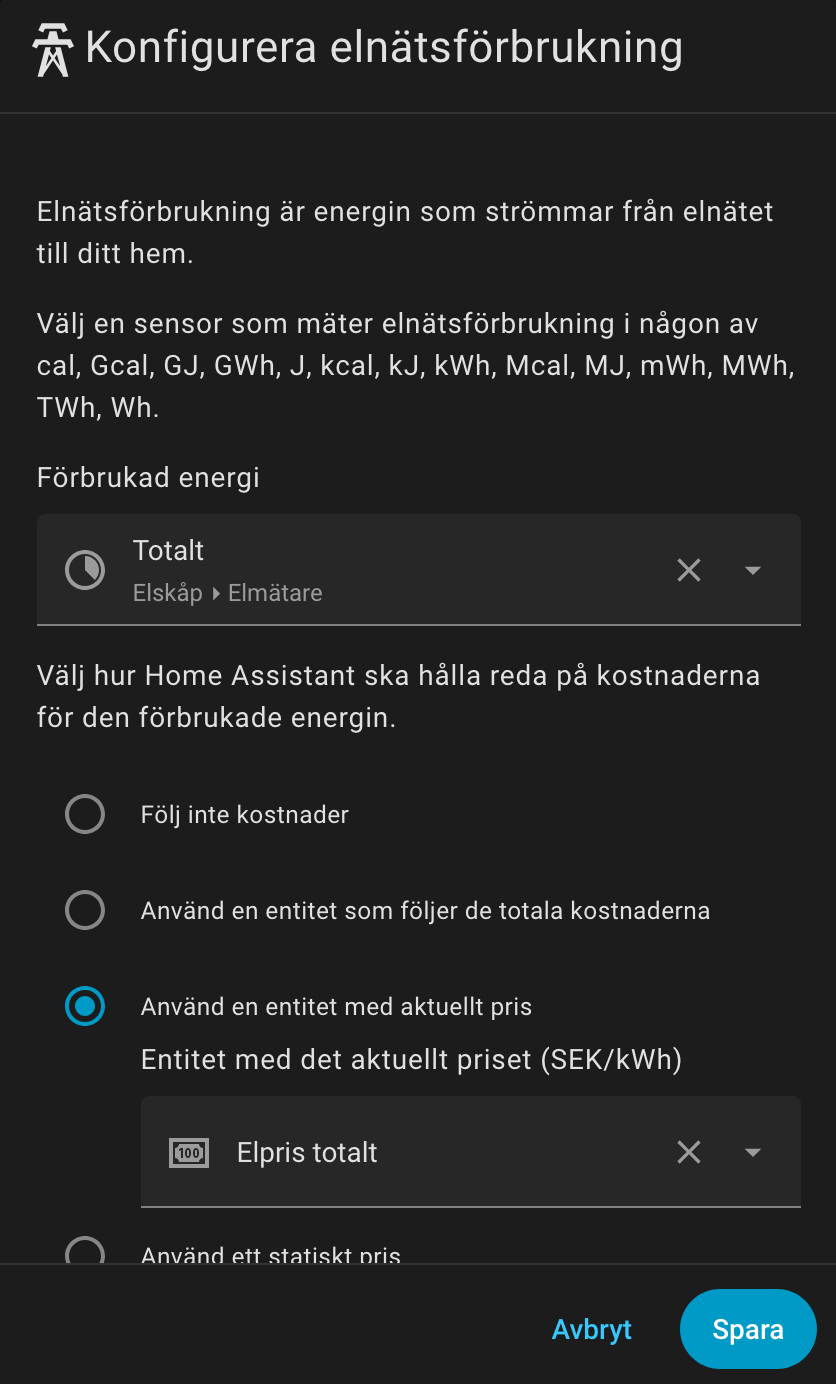Clear the Totalt energy sensor selection
The width and height of the screenshot is (836, 1384).
[688, 570]
